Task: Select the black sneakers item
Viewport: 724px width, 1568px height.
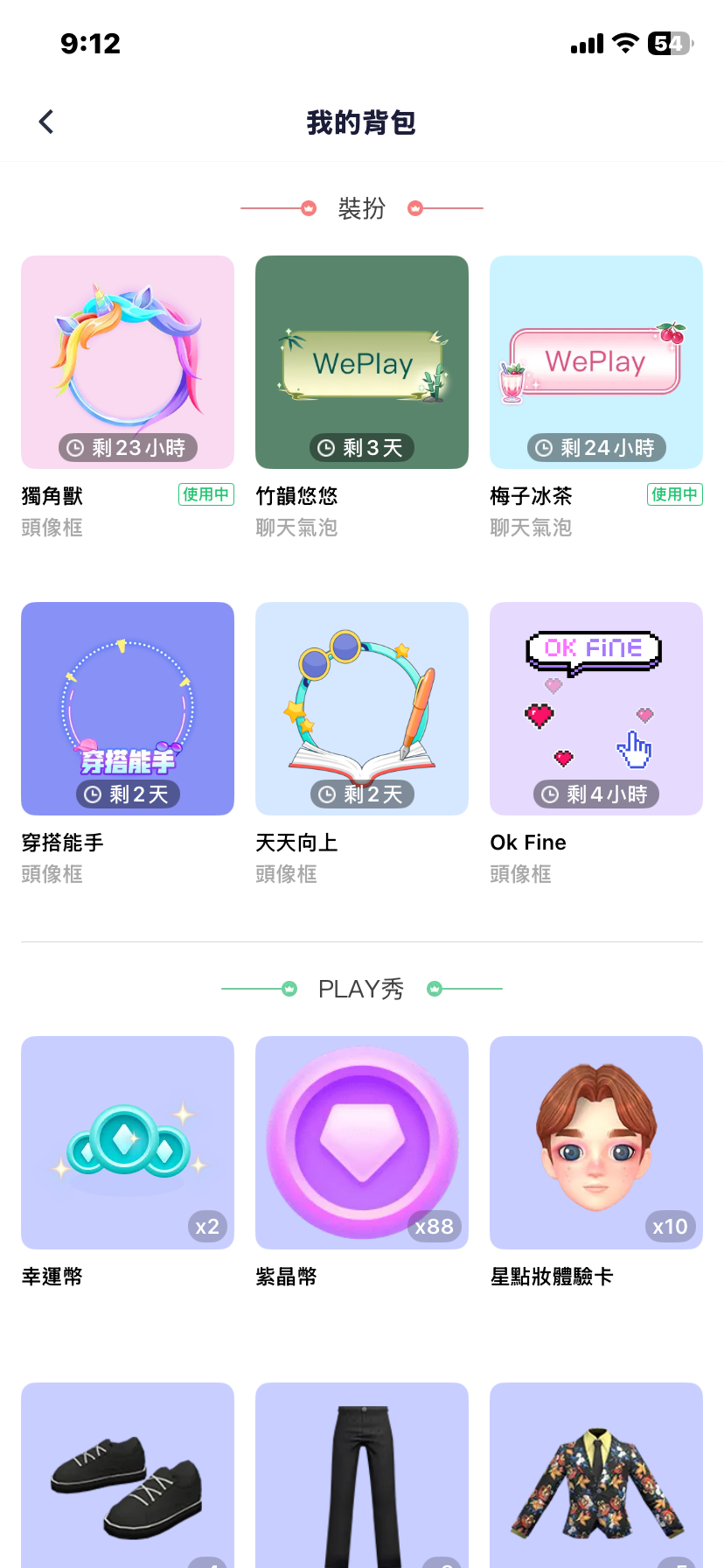Action: click(128, 1479)
